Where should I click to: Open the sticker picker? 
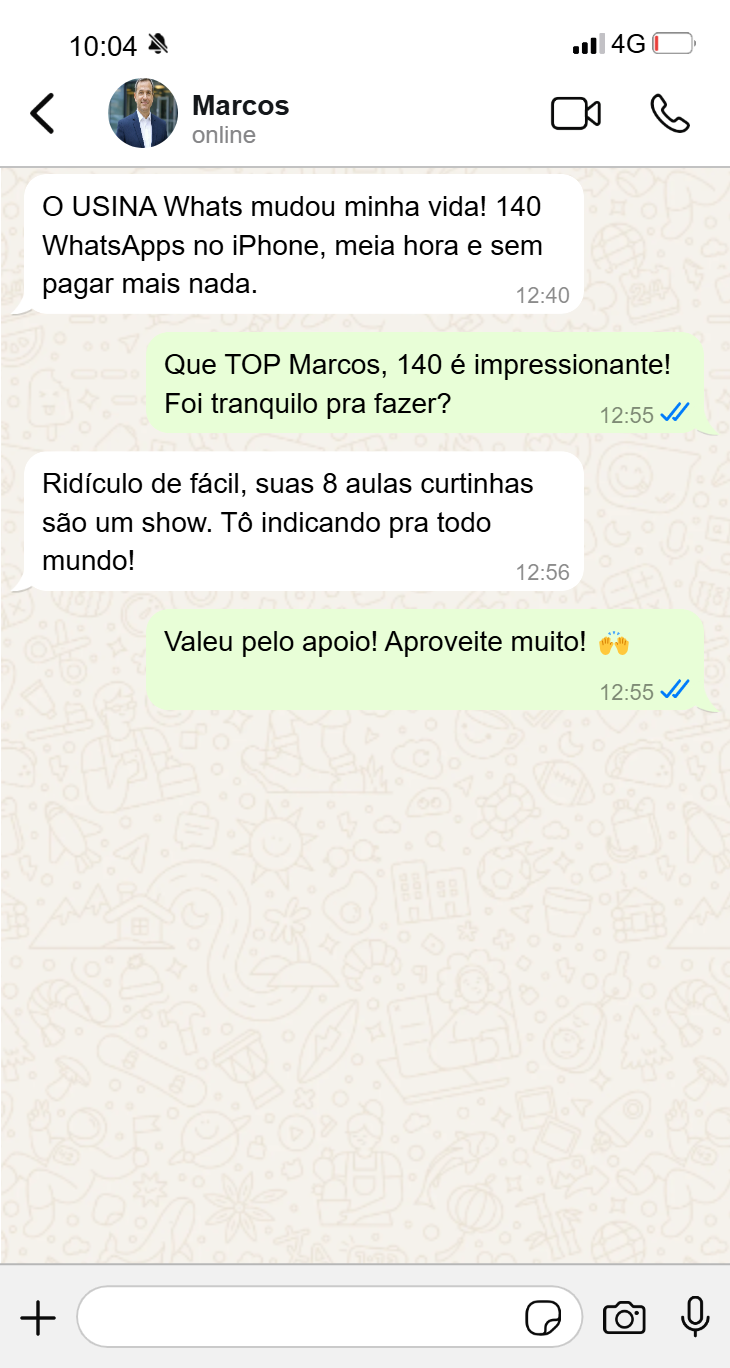click(543, 1318)
